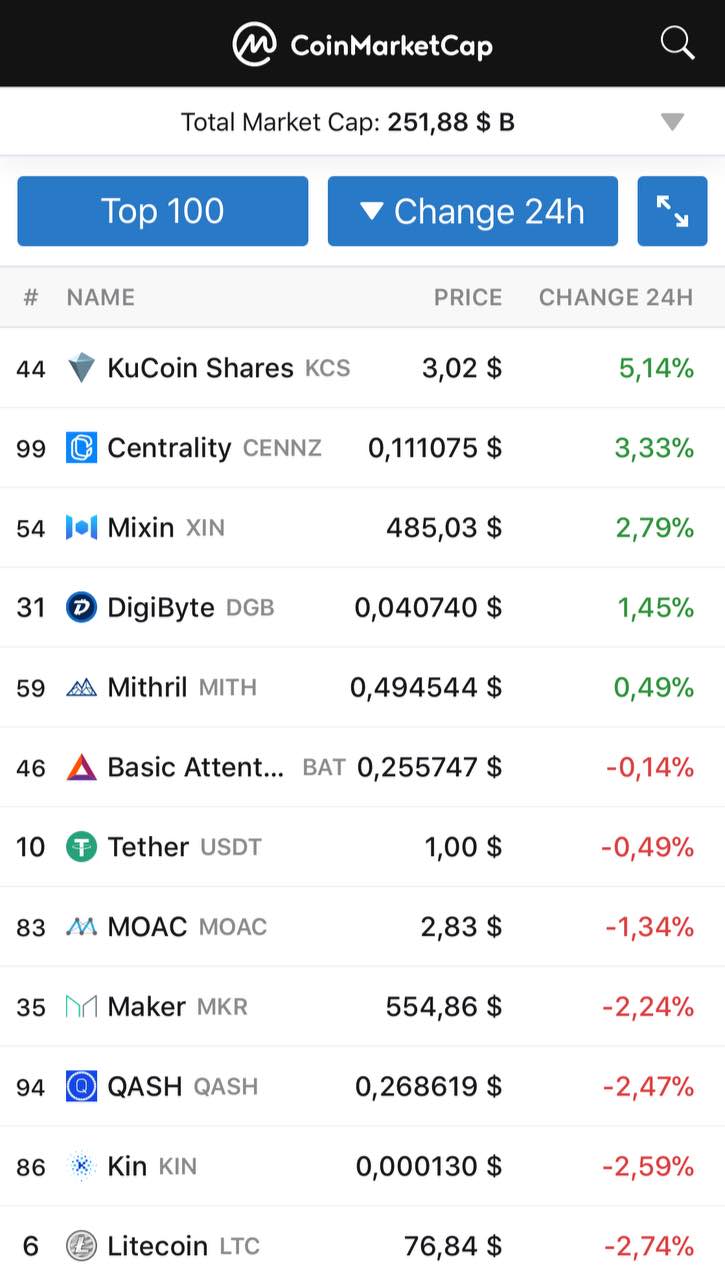Open KuCoin Shares coin details
Screen dimensions: 725x1280
click(200, 368)
